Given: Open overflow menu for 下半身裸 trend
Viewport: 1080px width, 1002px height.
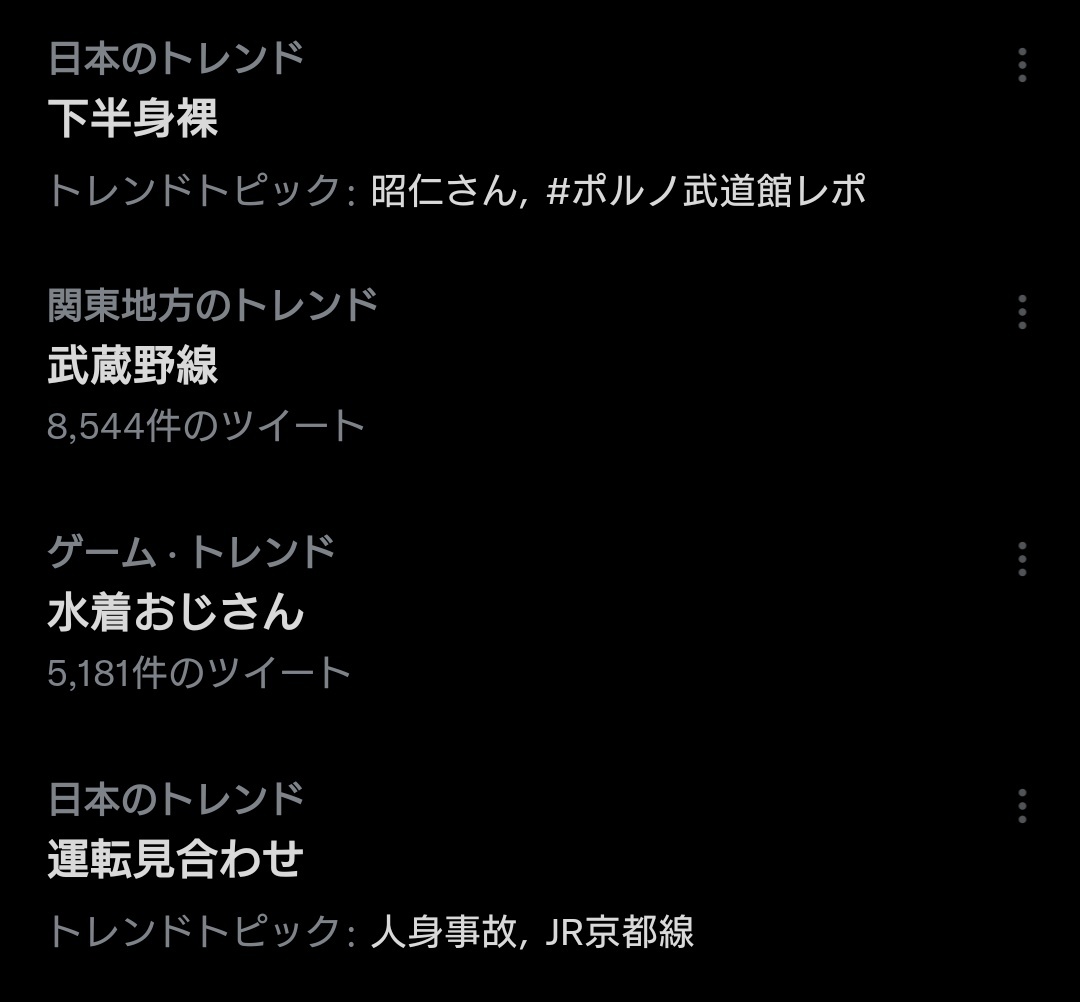Looking at the screenshot, I should (1021, 65).
